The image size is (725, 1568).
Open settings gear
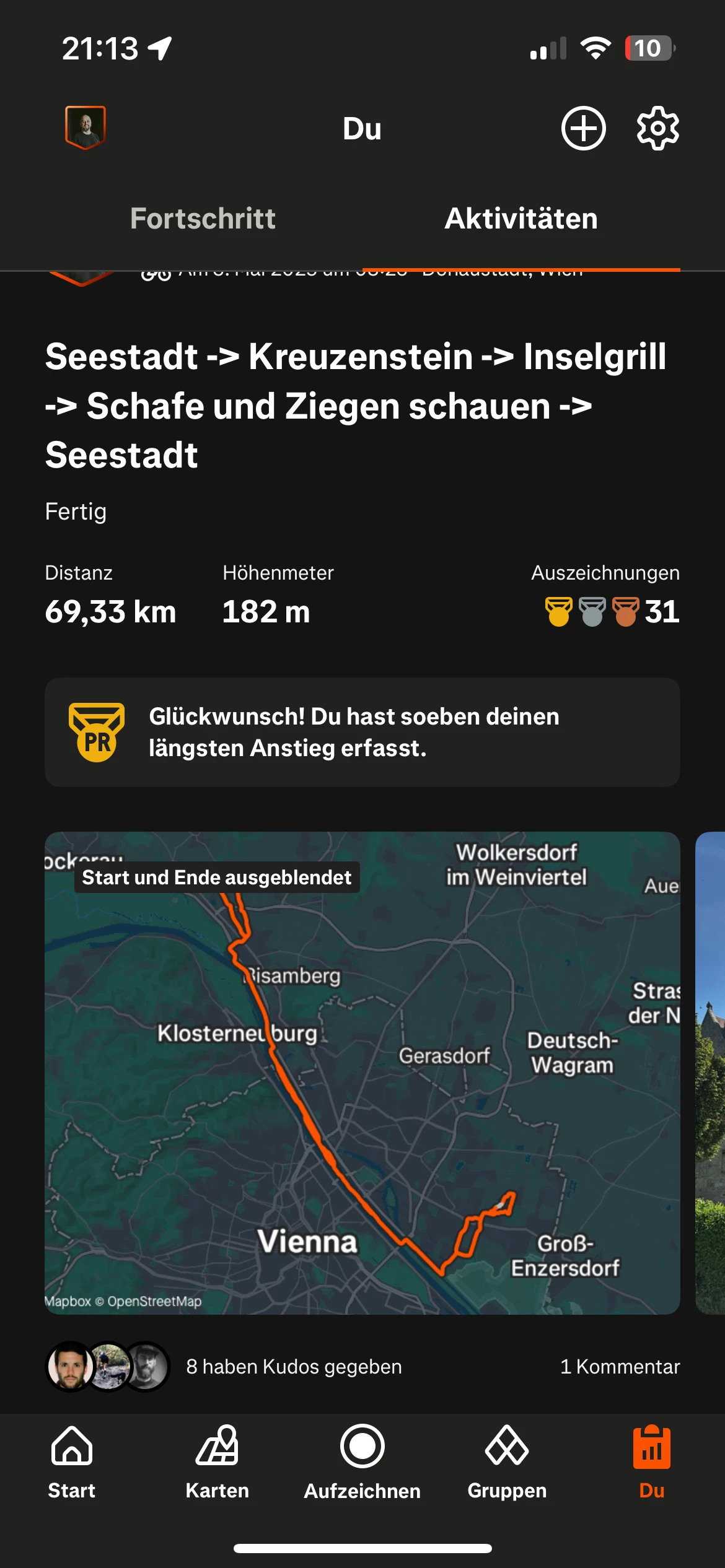click(657, 128)
